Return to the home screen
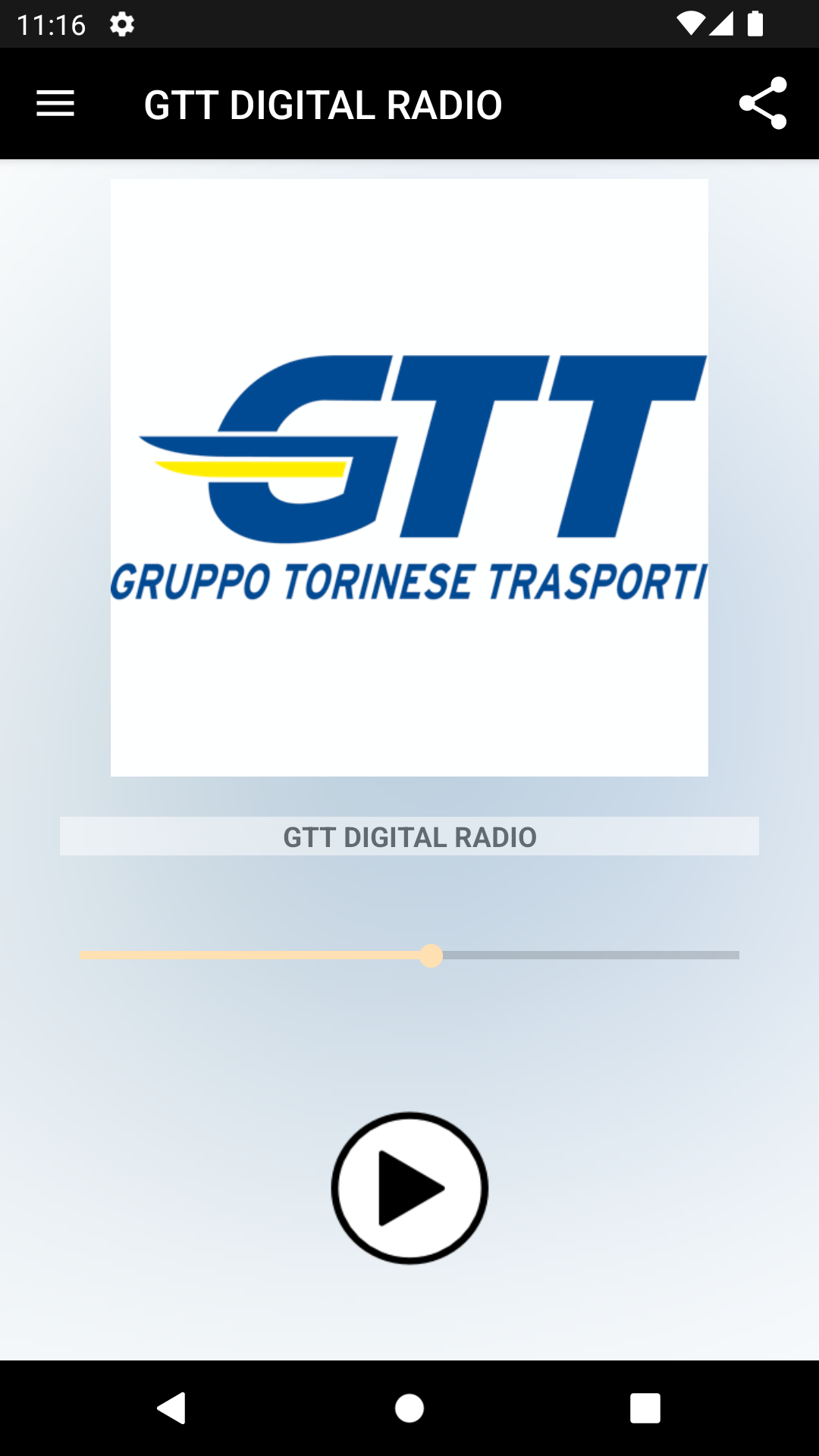 [x=409, y=1408]
